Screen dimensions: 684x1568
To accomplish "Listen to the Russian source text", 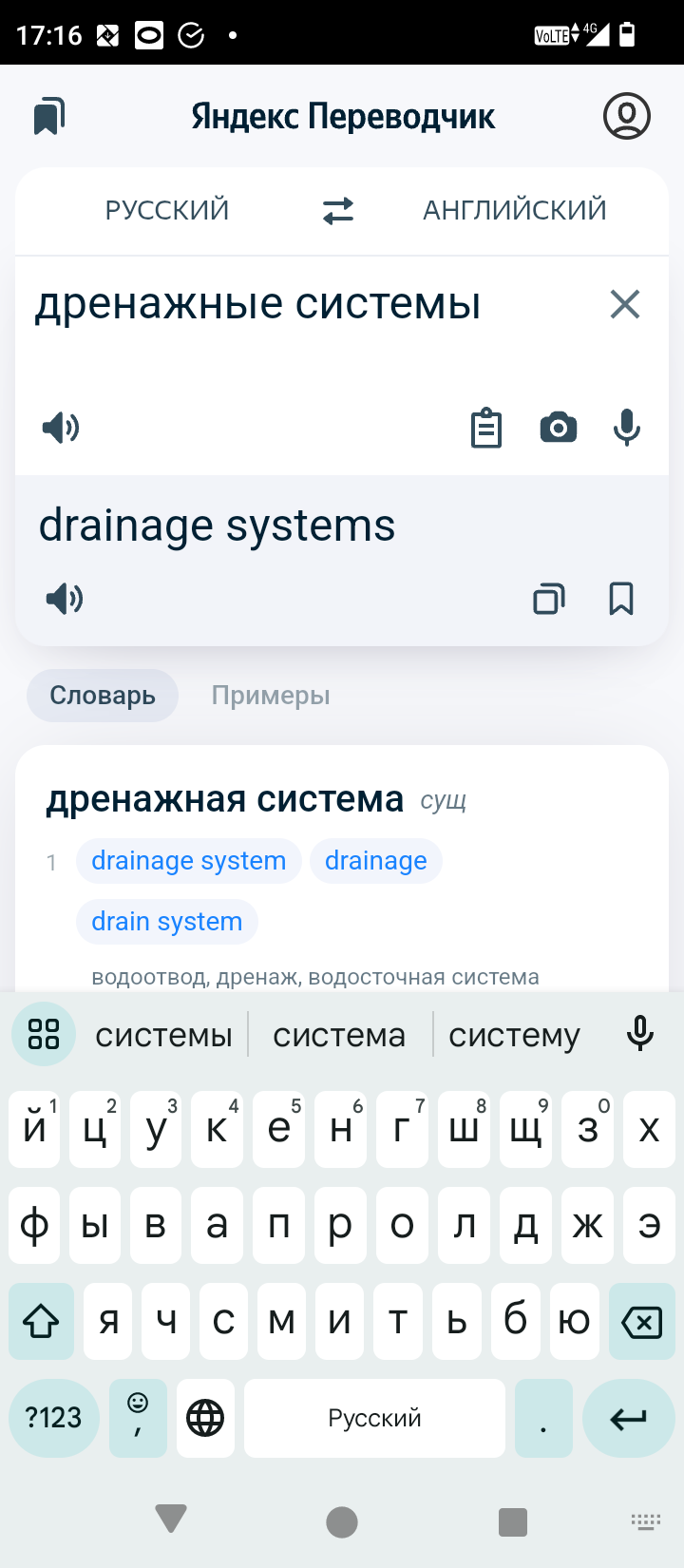I will coord(61,428).
